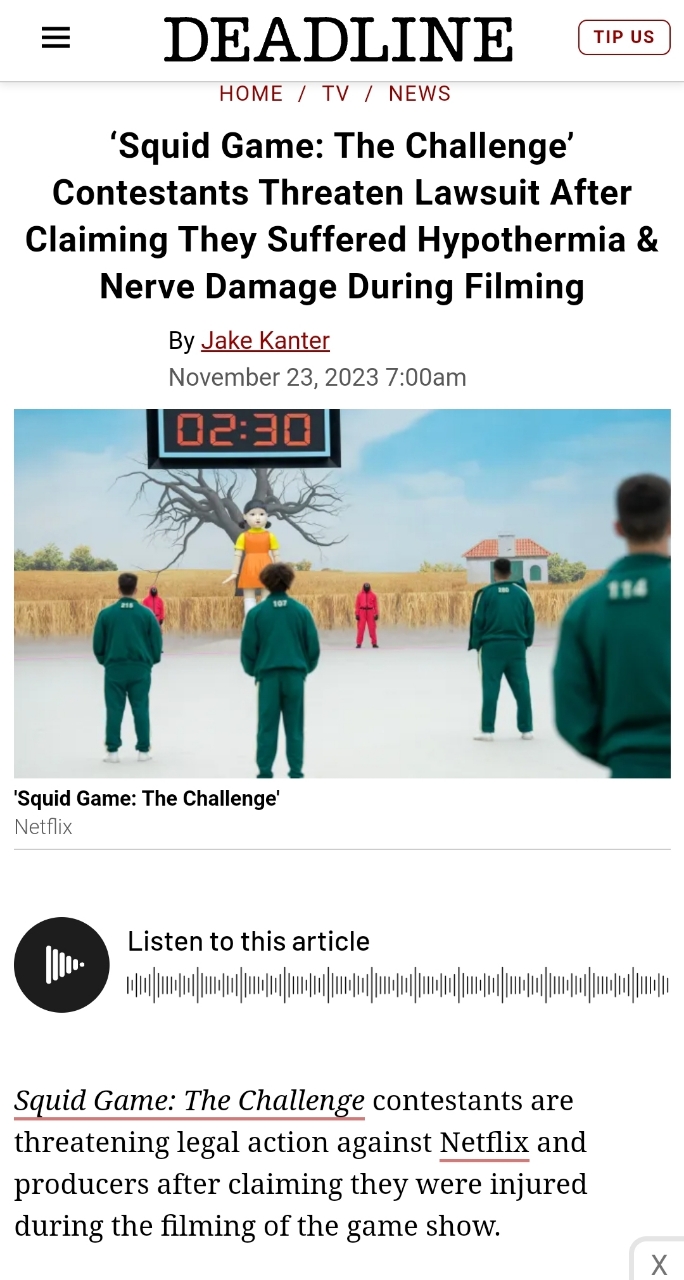The width and height of the screenshot is (684, 1280).
Task: View author Jake Kanter's profile
Action: [265, 341]
